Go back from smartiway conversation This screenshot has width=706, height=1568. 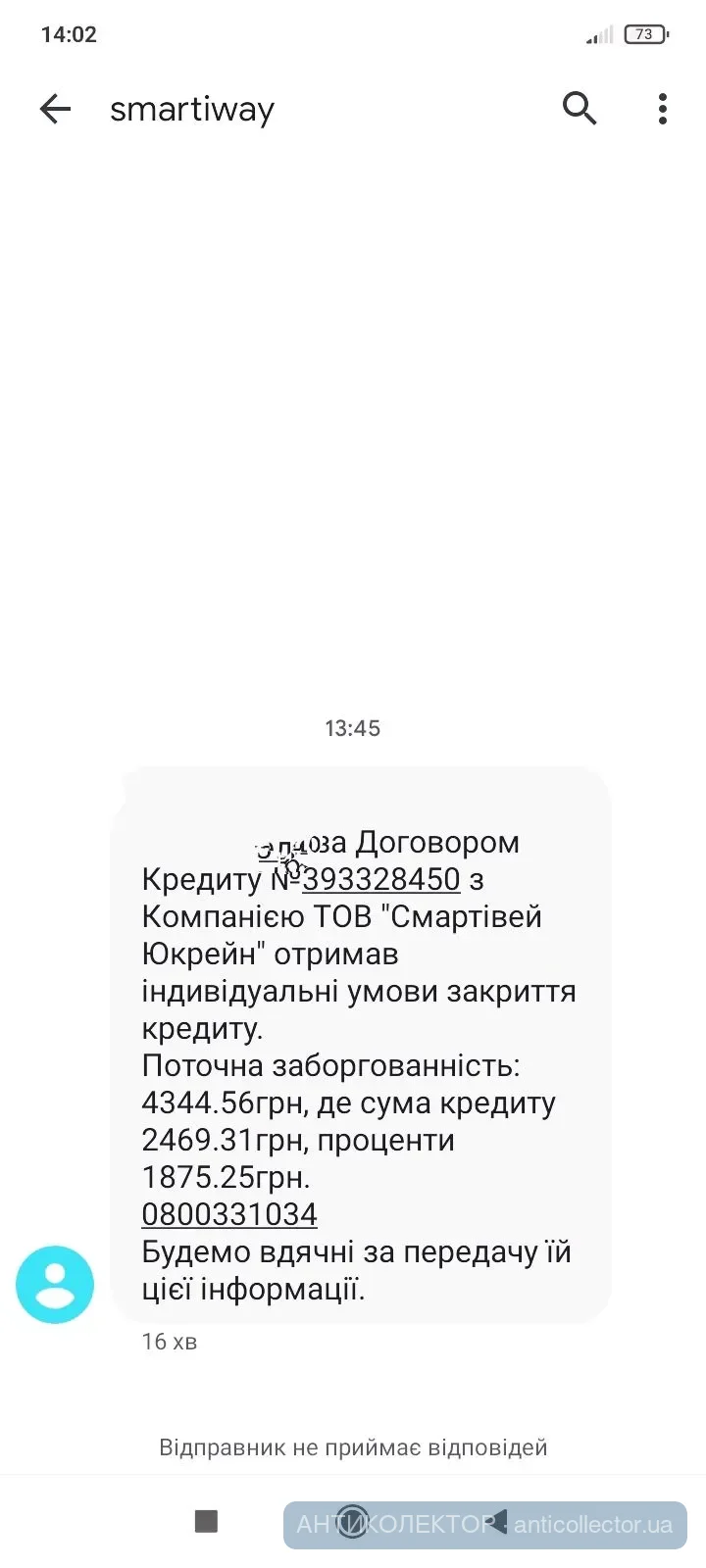click(56, 109)
